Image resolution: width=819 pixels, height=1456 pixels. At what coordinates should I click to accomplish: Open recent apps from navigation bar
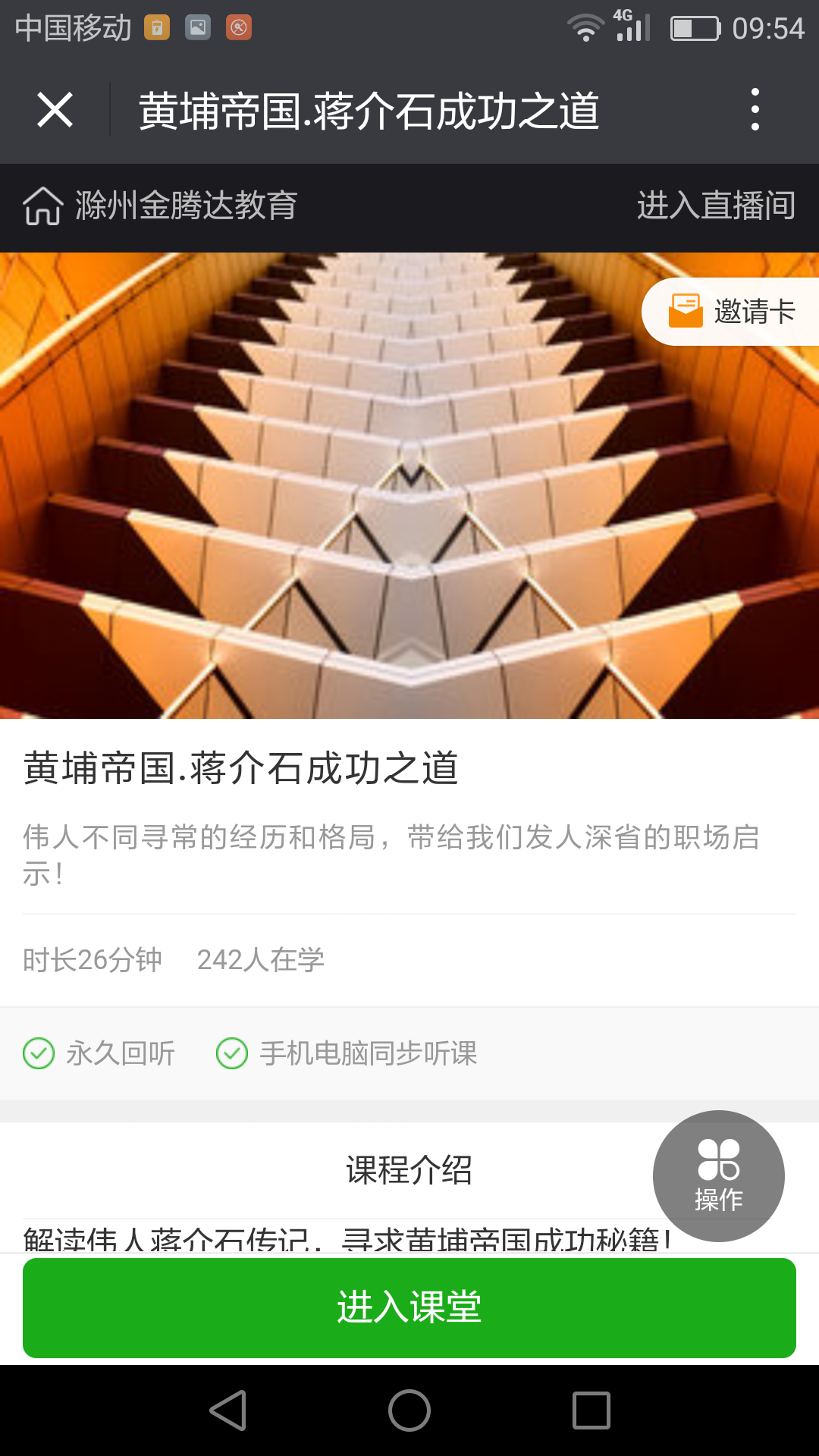[x=591, y=1410]
